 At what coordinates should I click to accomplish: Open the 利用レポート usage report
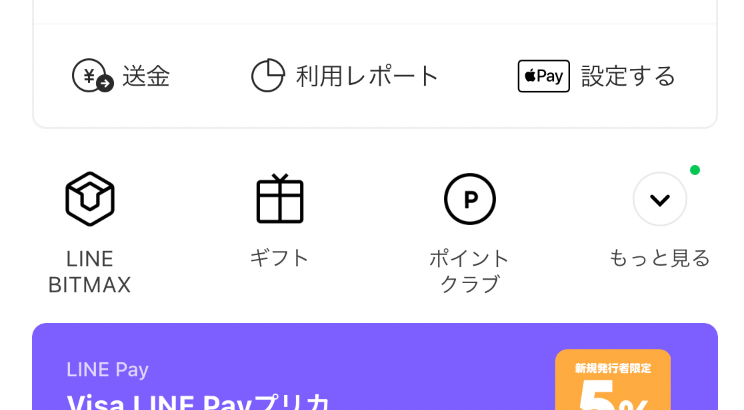[345, 76]
